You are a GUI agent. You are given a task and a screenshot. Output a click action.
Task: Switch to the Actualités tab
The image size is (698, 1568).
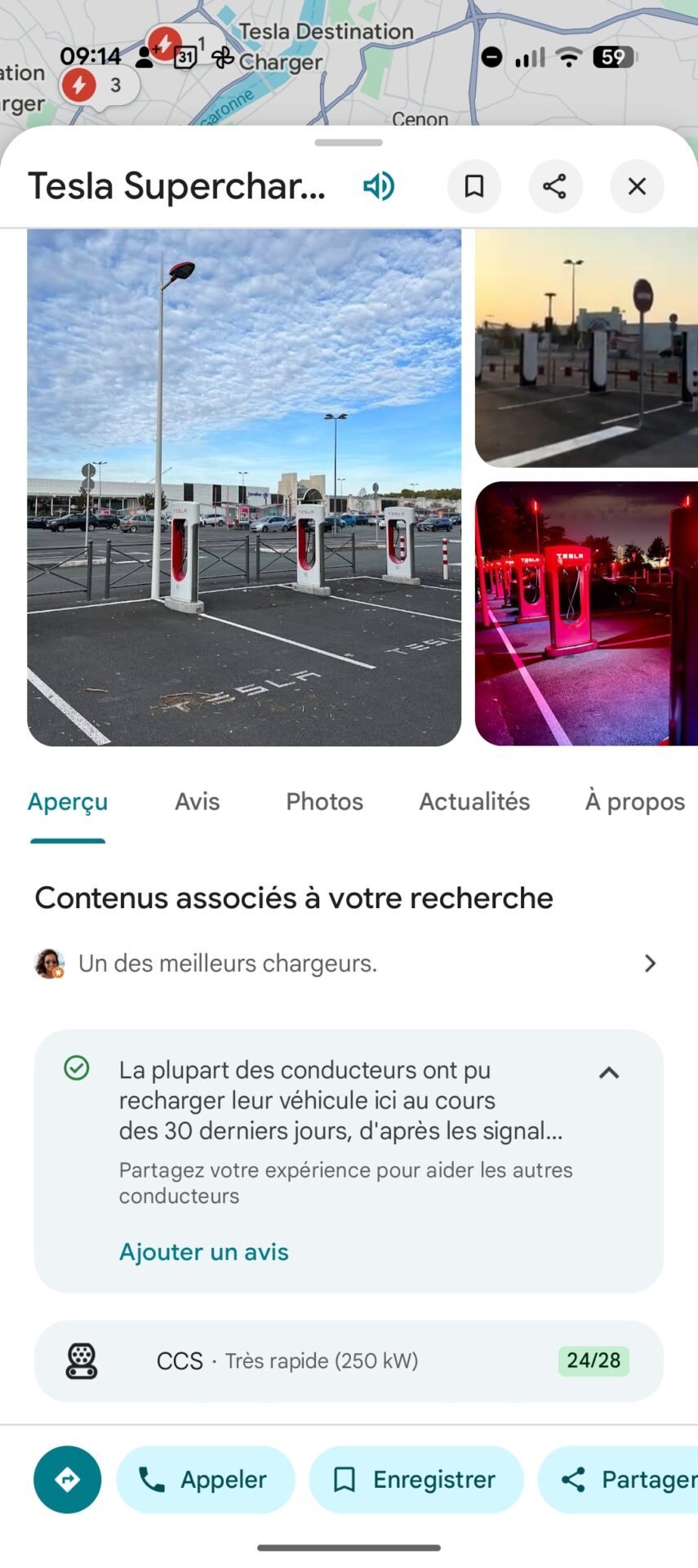point(474,802)
